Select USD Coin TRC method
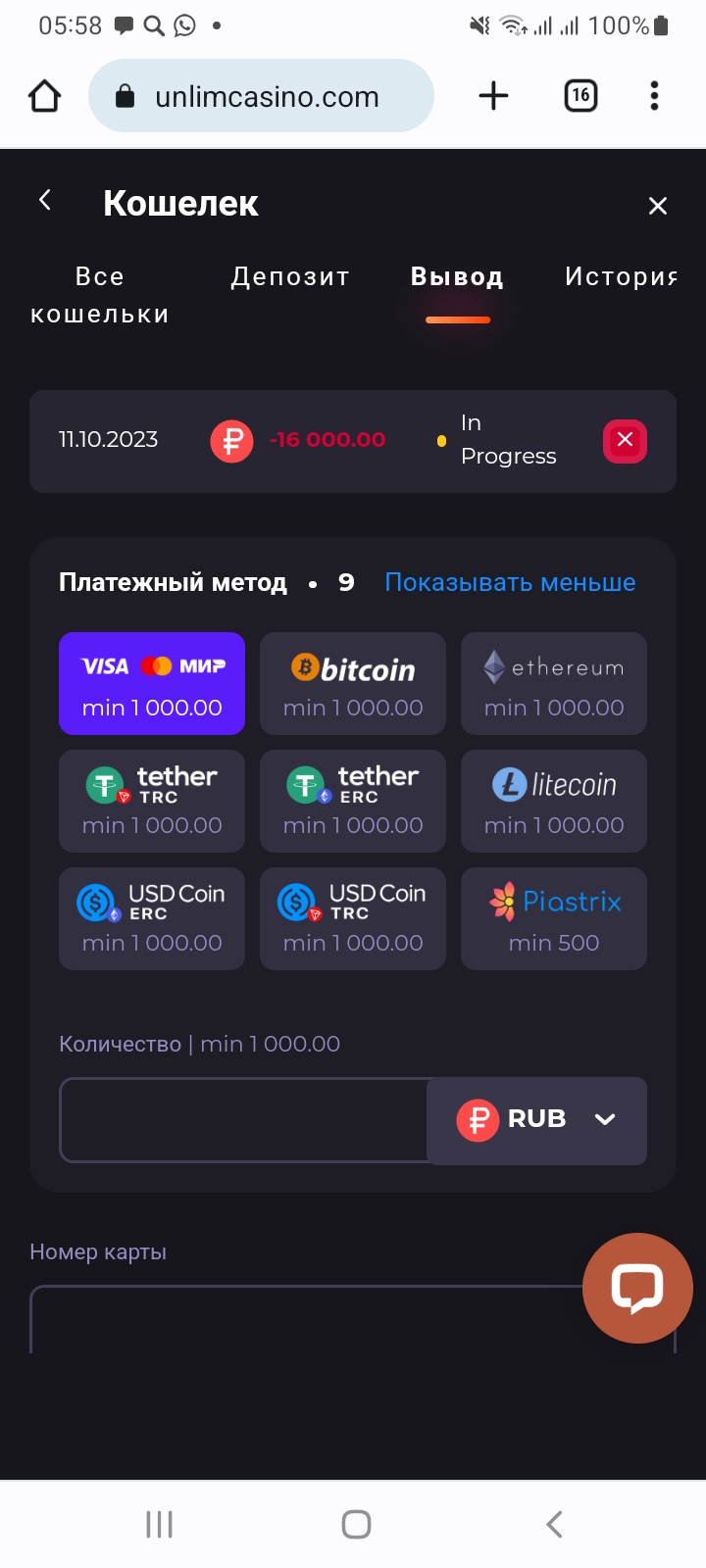This screenshot has width=706, height=1568. [x=353, y=919]
